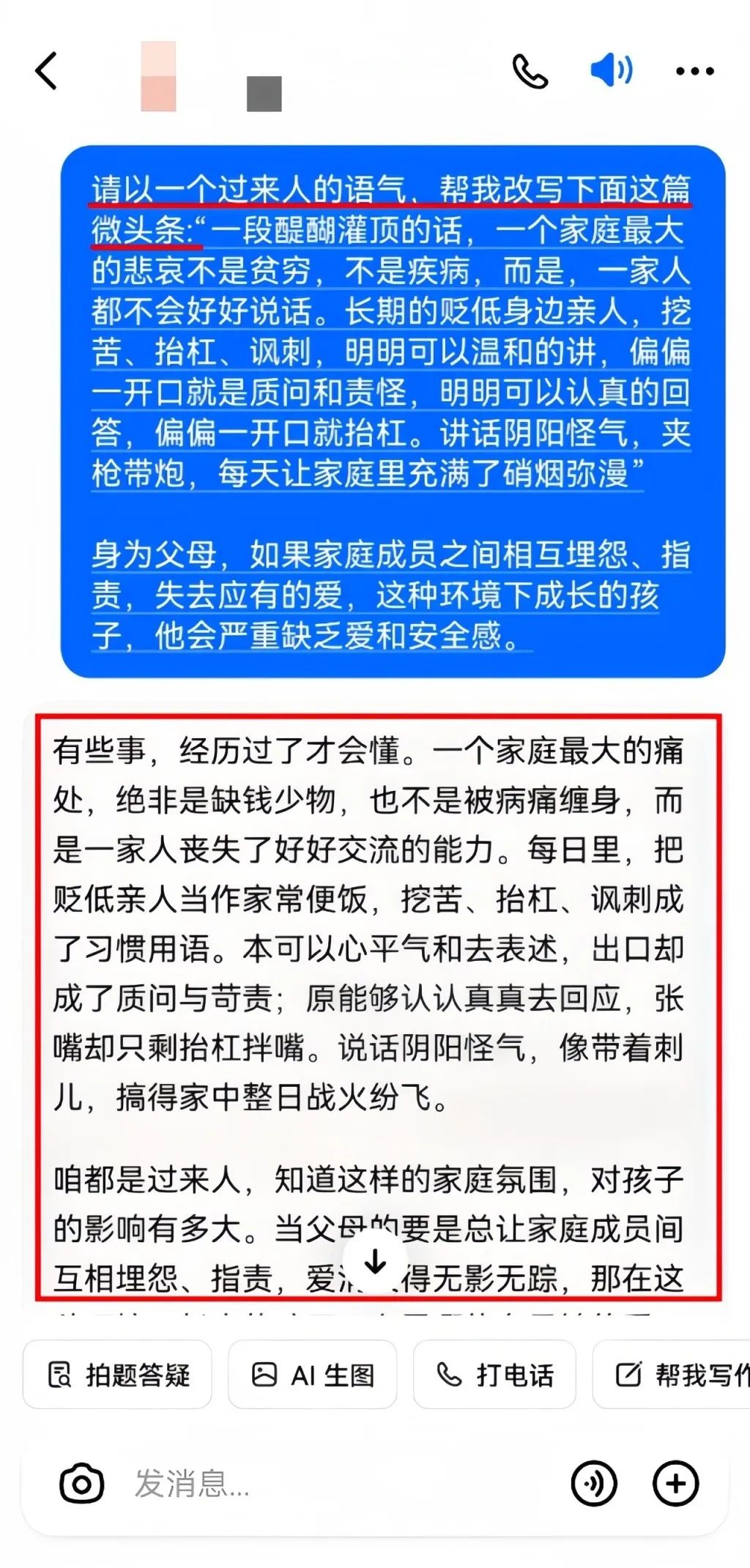The width and height of the screenshot is (750, 1568).
Task: Open the three-dot overflow menu
Action: (x=694, y=71)
